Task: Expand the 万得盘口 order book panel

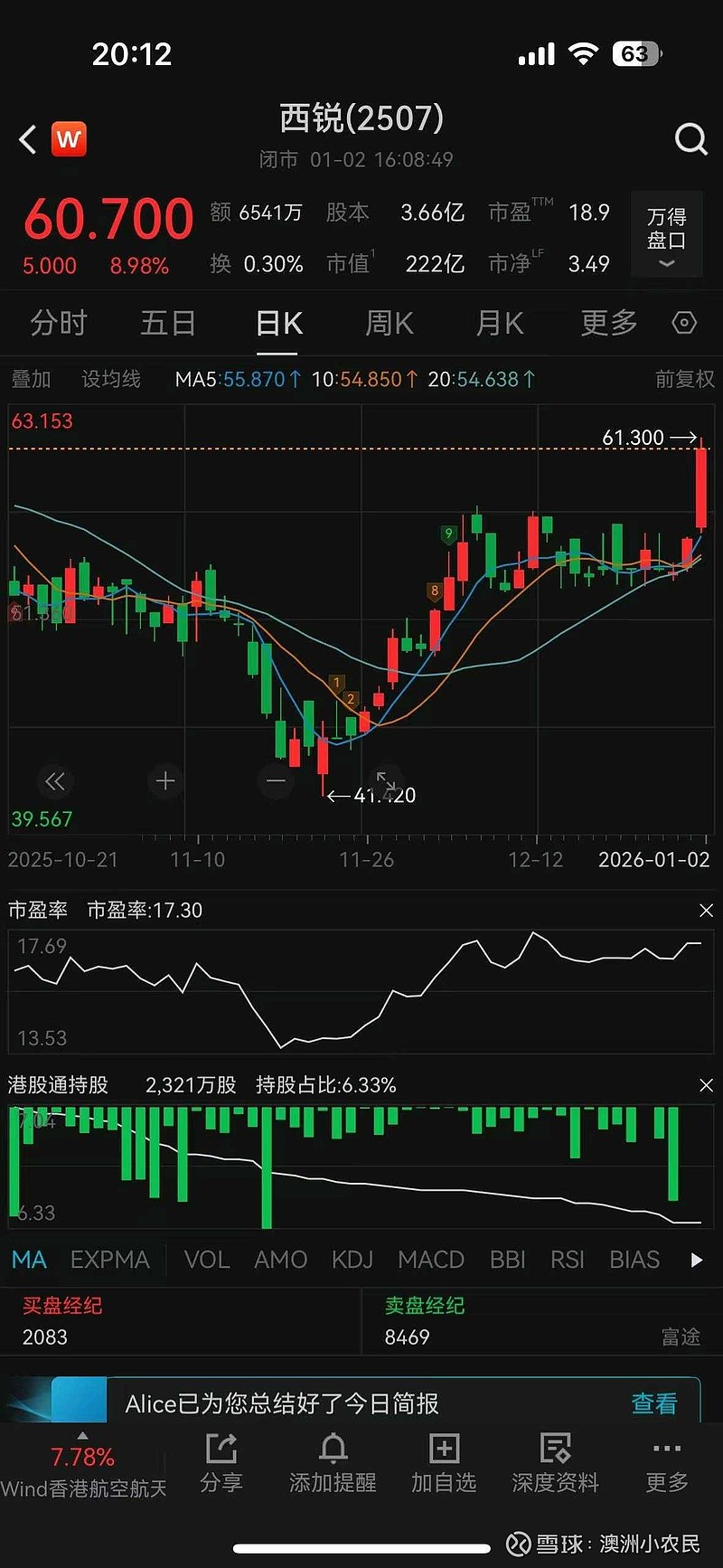Action: tap(666, 235)
